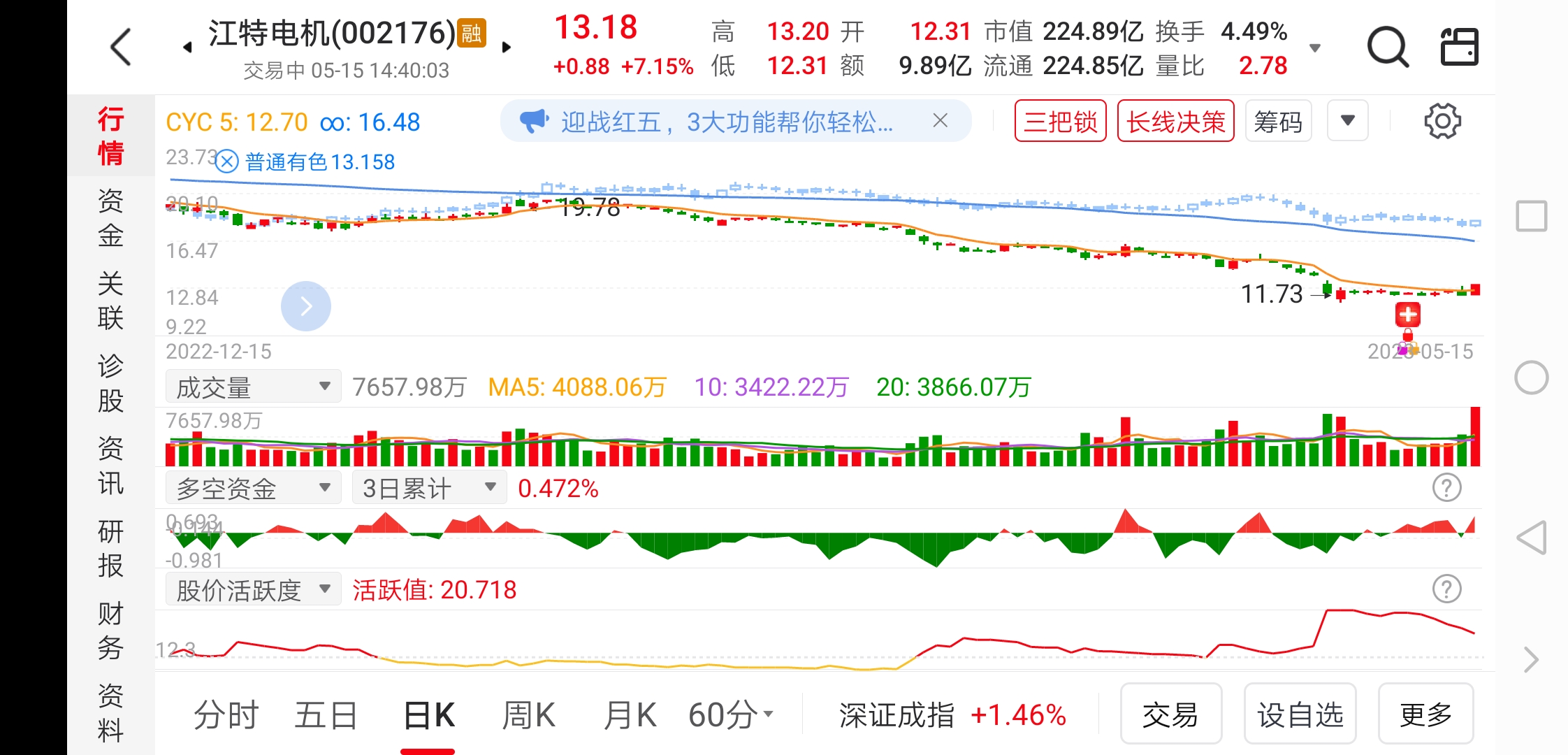Add stock via 设自选 button
Image resolution: width=1568 pixels, height=755 pixels.
pyautogui.click(x=1300, y=715)
